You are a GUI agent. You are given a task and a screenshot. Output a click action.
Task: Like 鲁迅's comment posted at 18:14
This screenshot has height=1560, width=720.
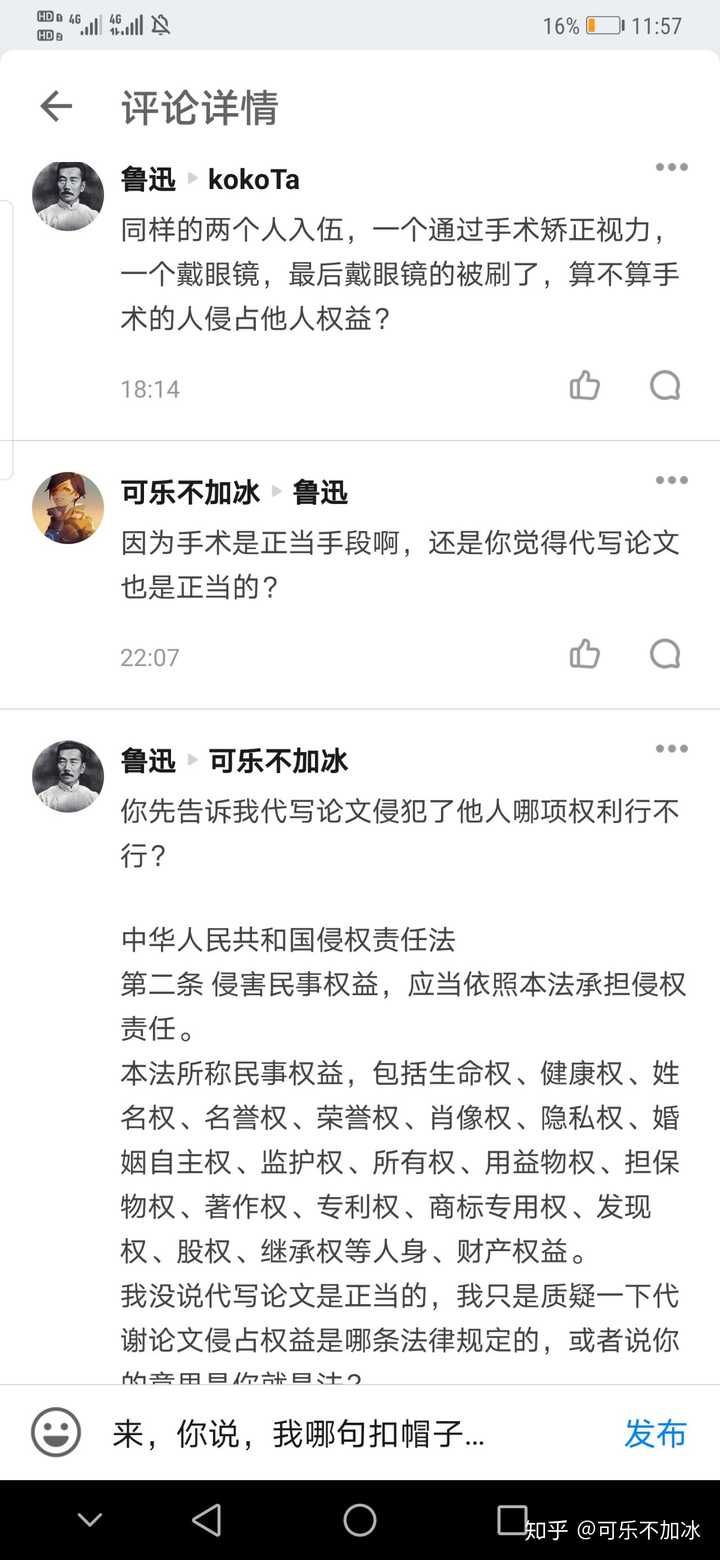585,386
